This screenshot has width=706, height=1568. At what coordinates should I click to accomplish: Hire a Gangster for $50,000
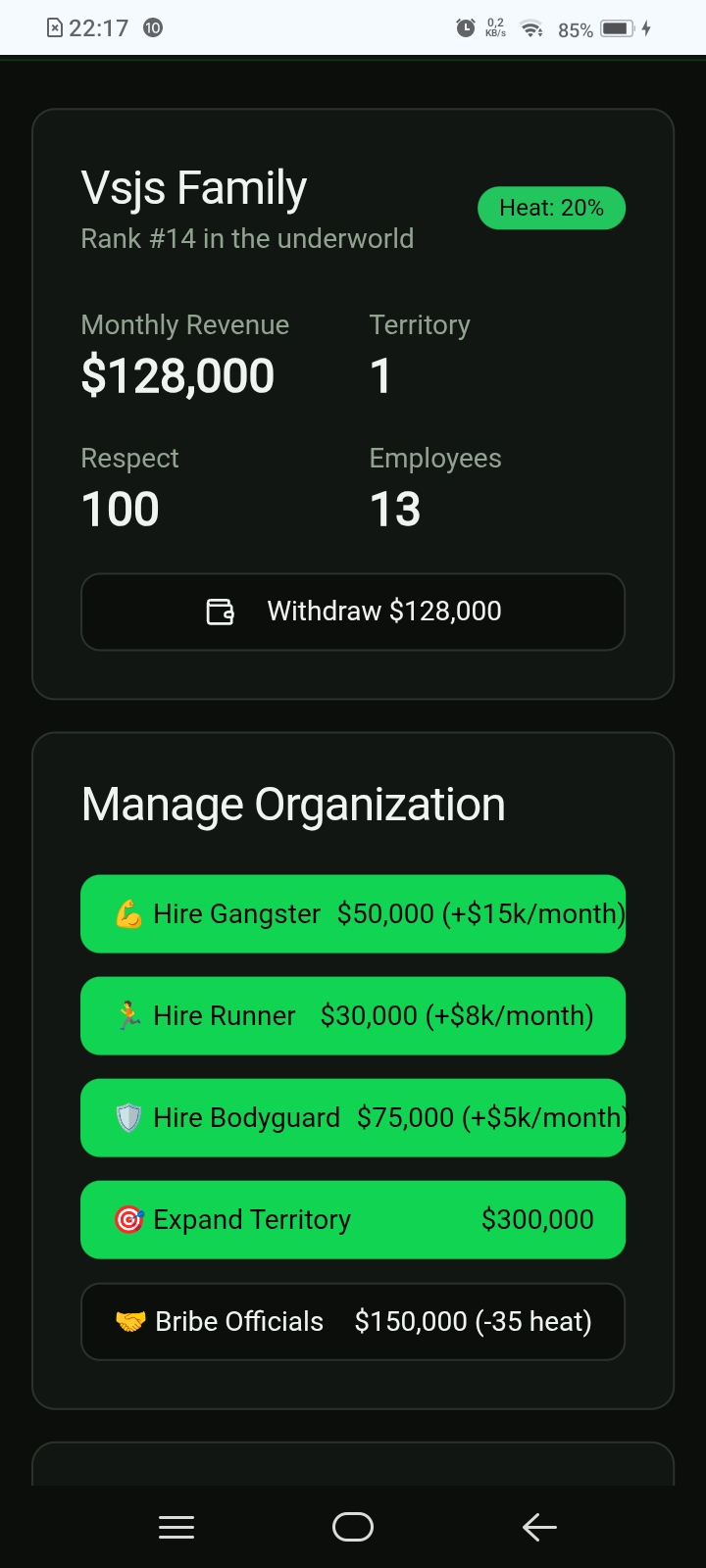coord(353,914)
